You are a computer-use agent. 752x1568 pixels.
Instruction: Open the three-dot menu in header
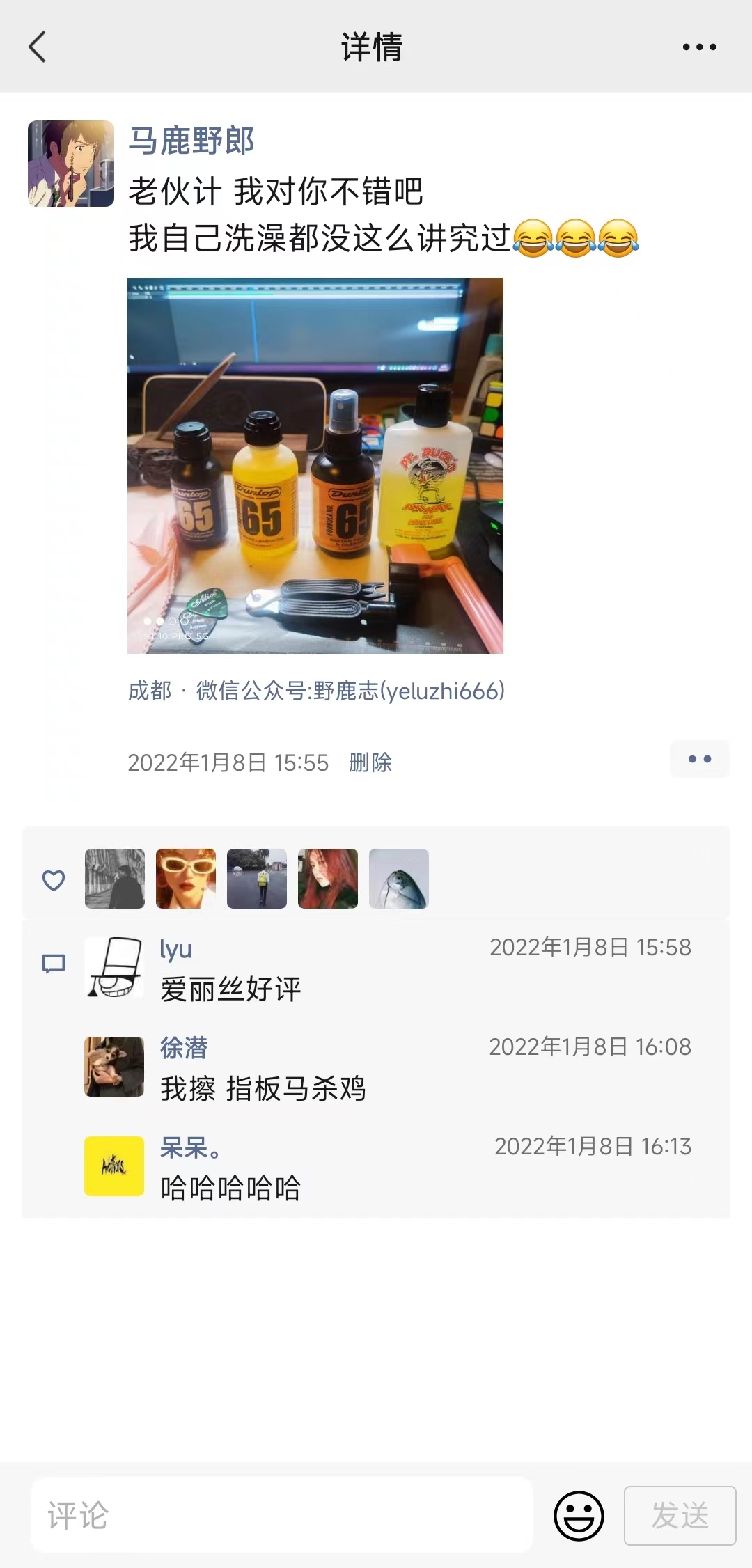tap(699, 47)
